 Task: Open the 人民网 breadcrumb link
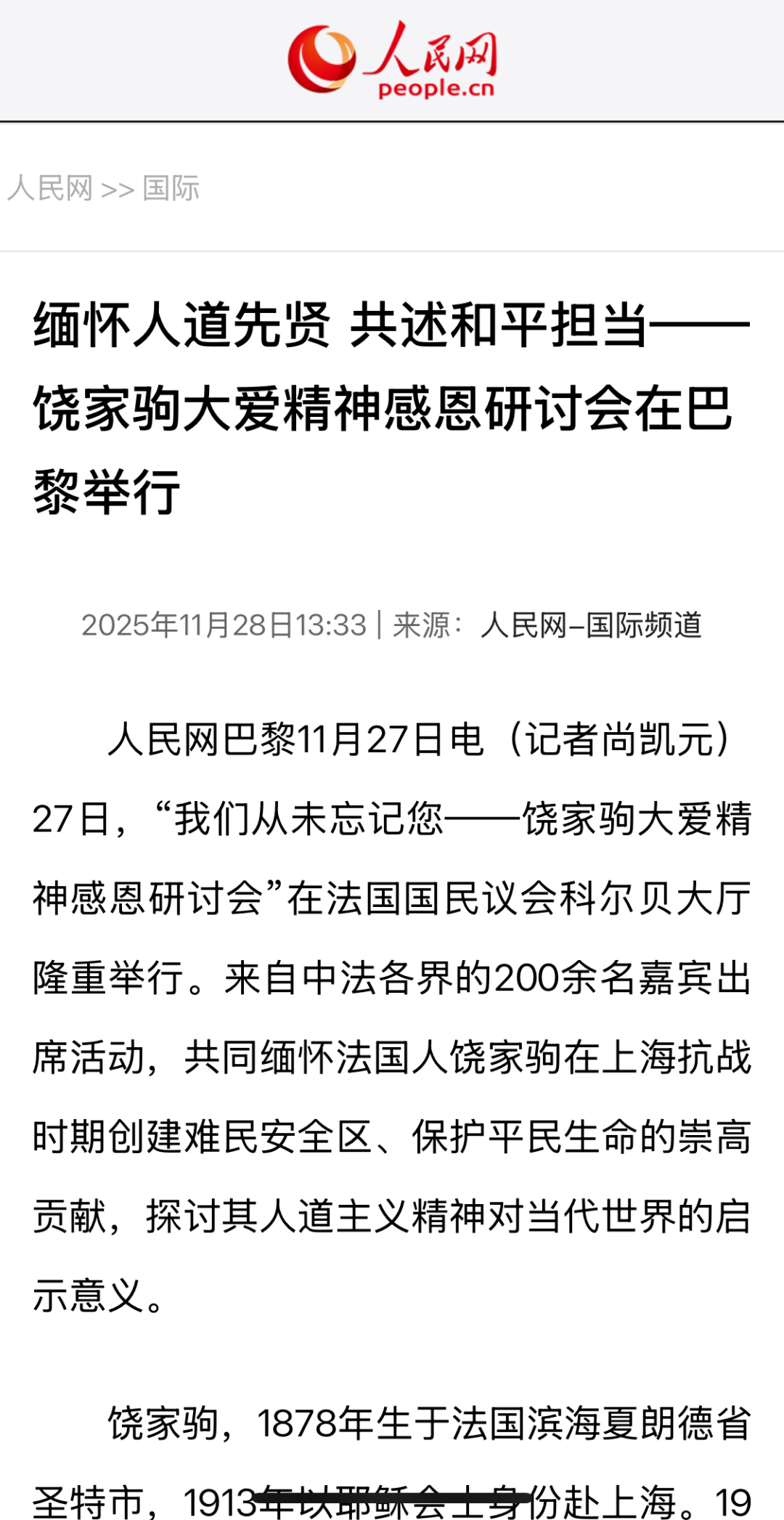50,189
